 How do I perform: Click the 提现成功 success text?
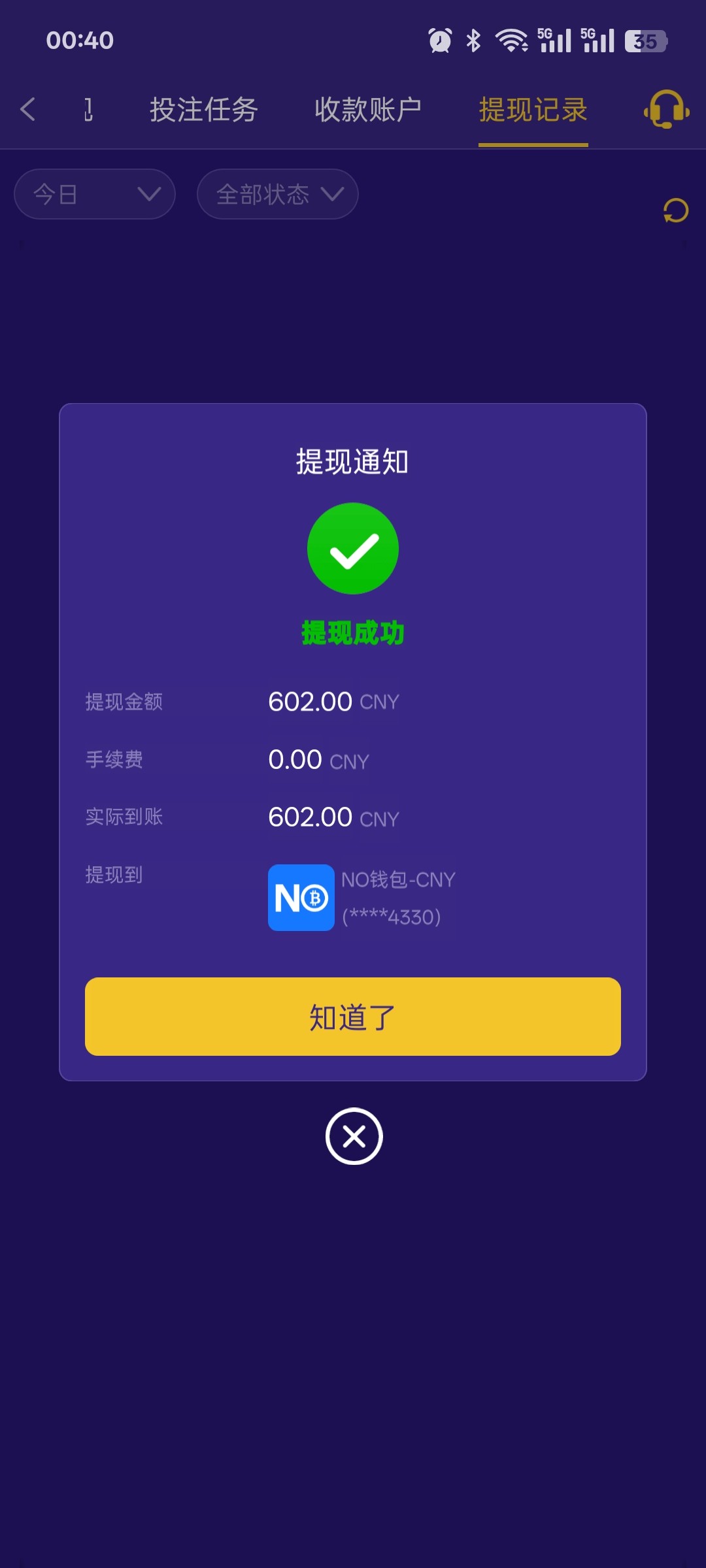coord(353,632)
